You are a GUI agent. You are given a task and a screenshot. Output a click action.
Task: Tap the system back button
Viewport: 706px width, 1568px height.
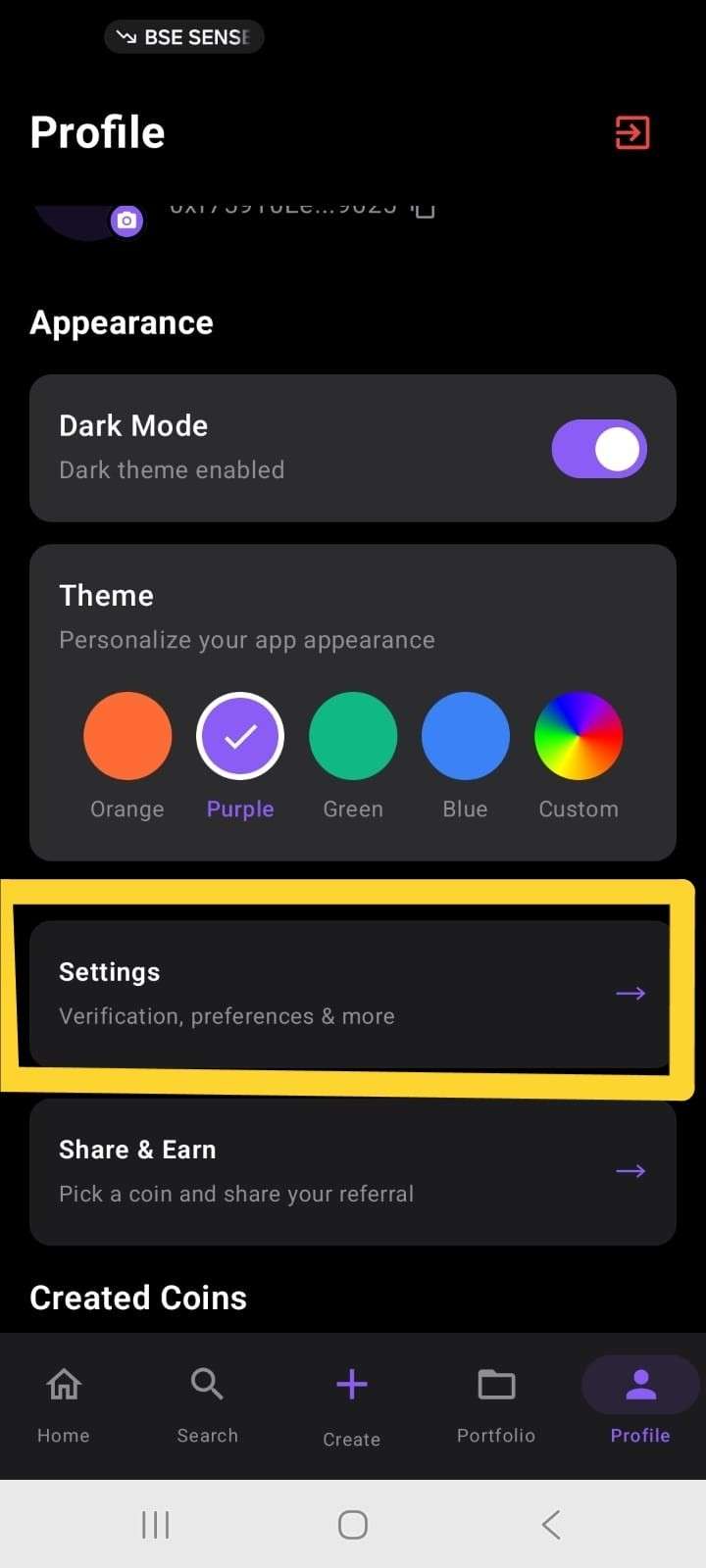click(x=551, y=1524)
